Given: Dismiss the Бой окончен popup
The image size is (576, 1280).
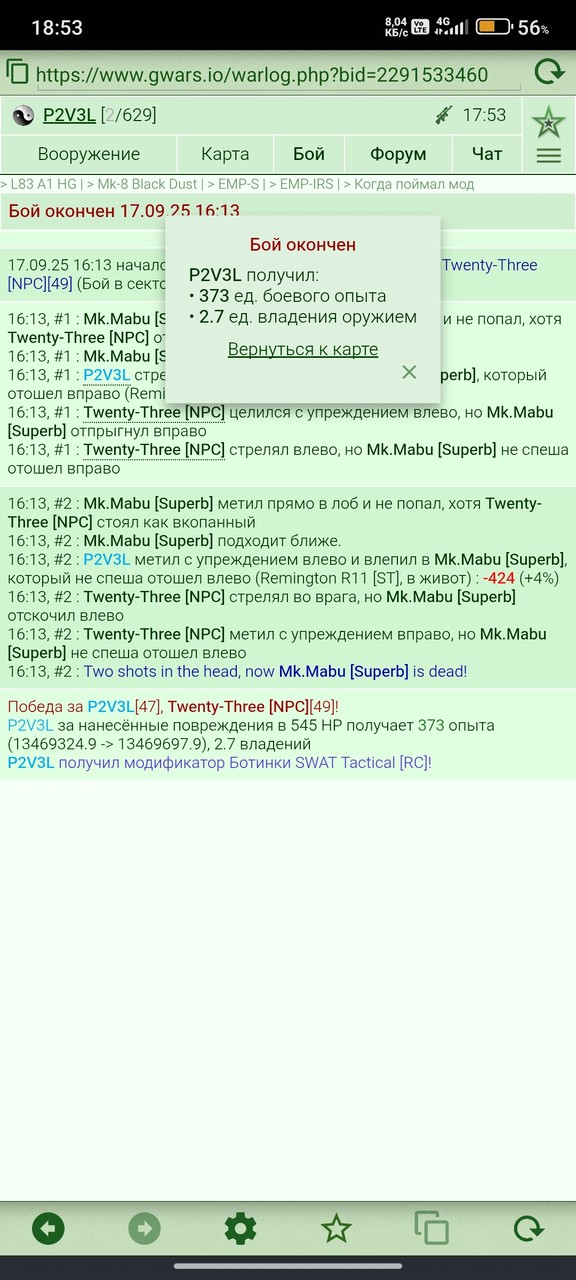Looking at the screenshot, I should click(x=409, y=372).
